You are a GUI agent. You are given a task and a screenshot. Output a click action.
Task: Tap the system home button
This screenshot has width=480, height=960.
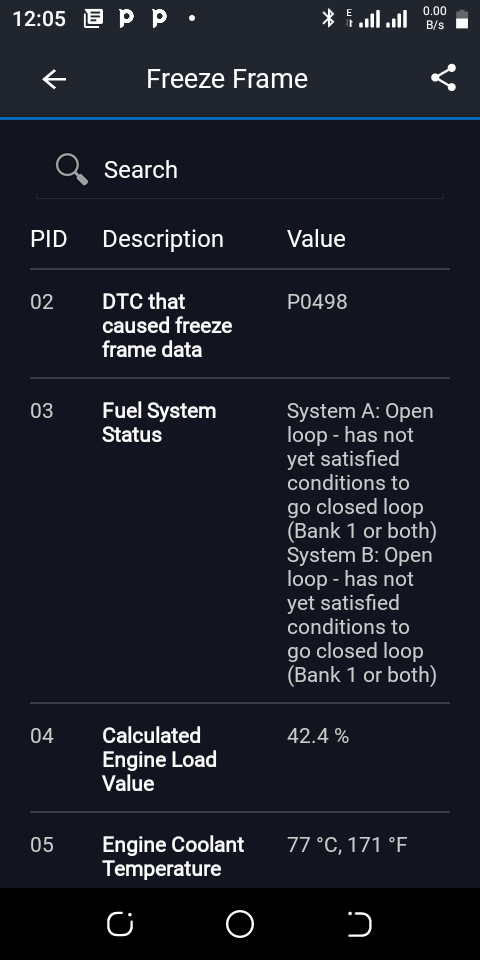pyautogui.click(x=240, y=924)
